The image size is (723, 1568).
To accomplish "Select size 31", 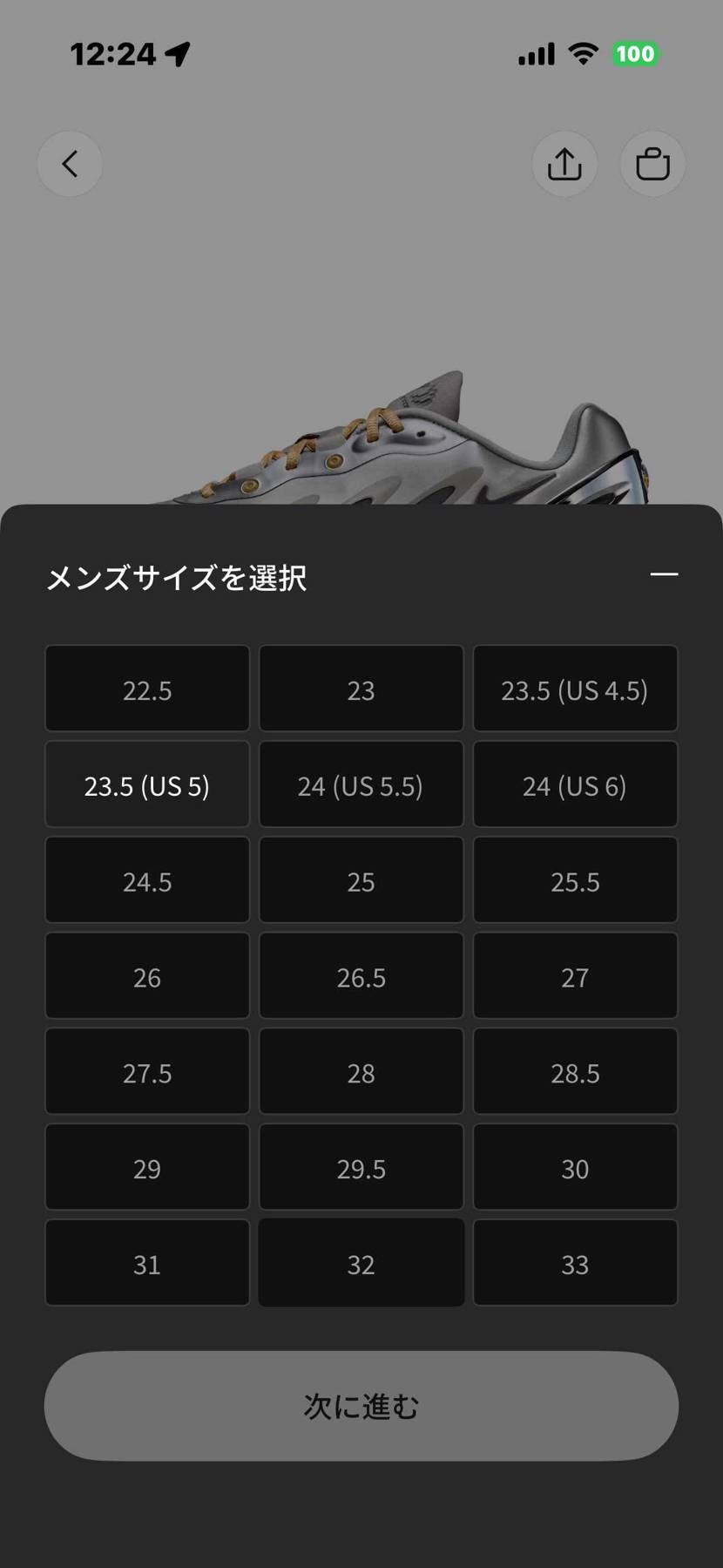I will point(147,1263).
